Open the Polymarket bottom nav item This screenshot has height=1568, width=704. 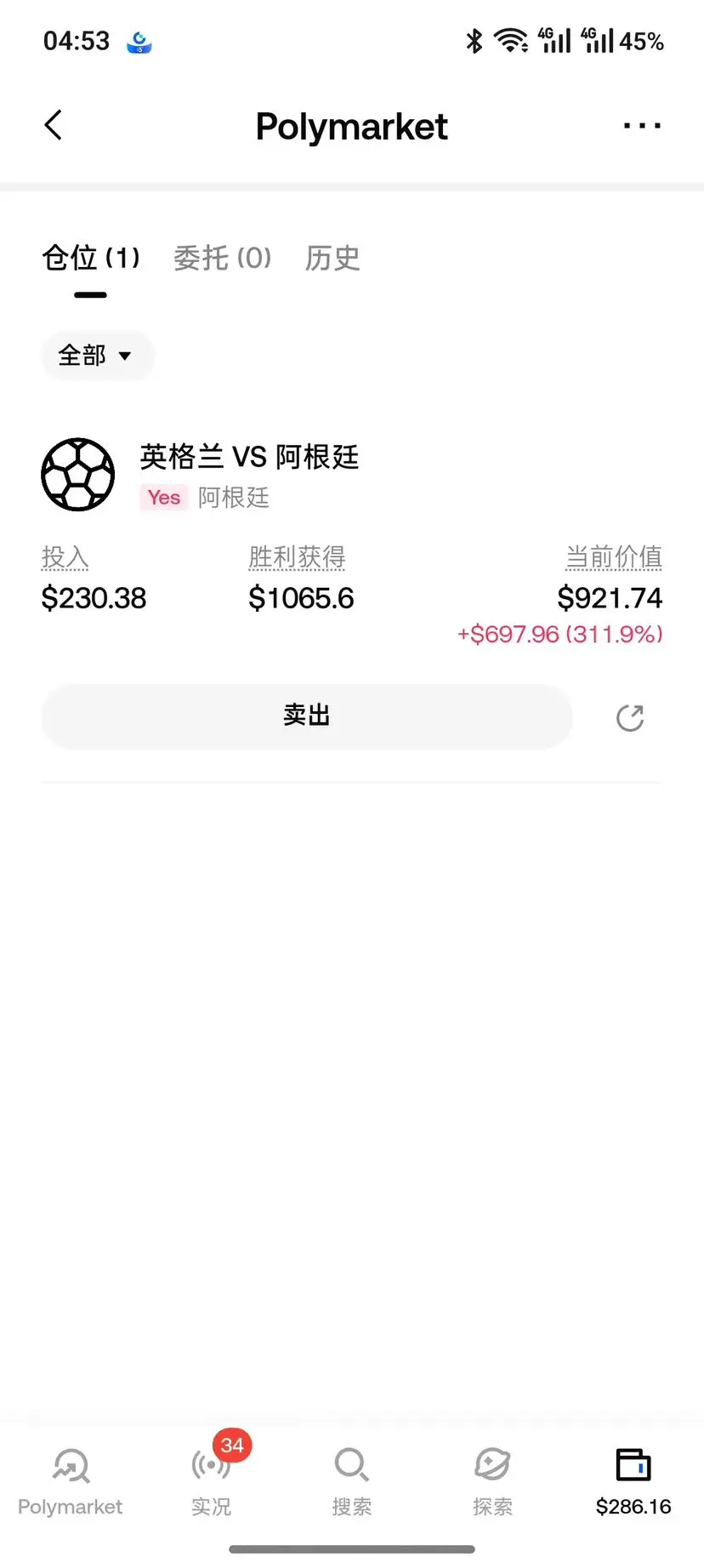[x=71, y=1483]
